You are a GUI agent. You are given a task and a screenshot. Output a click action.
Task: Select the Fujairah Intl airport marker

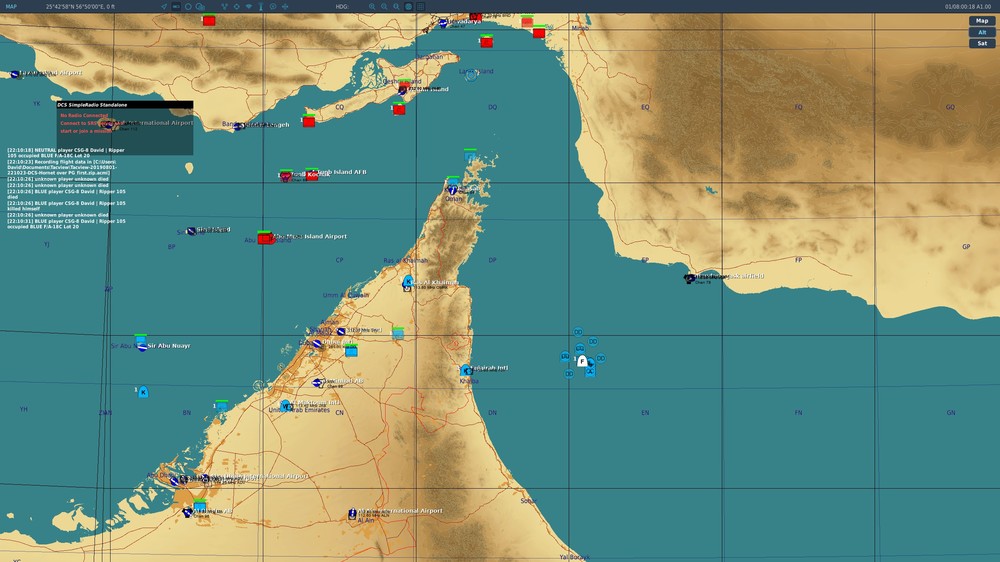click(466, 370)
